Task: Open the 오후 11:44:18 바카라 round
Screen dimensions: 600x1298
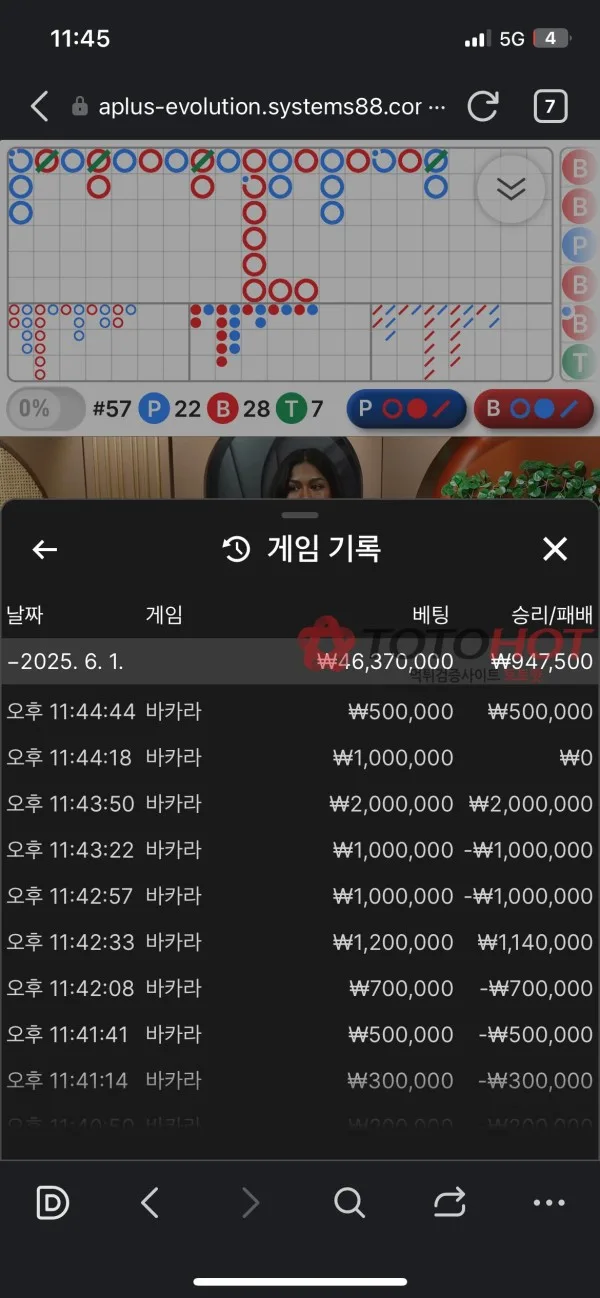Action: (x=300, y=757)
